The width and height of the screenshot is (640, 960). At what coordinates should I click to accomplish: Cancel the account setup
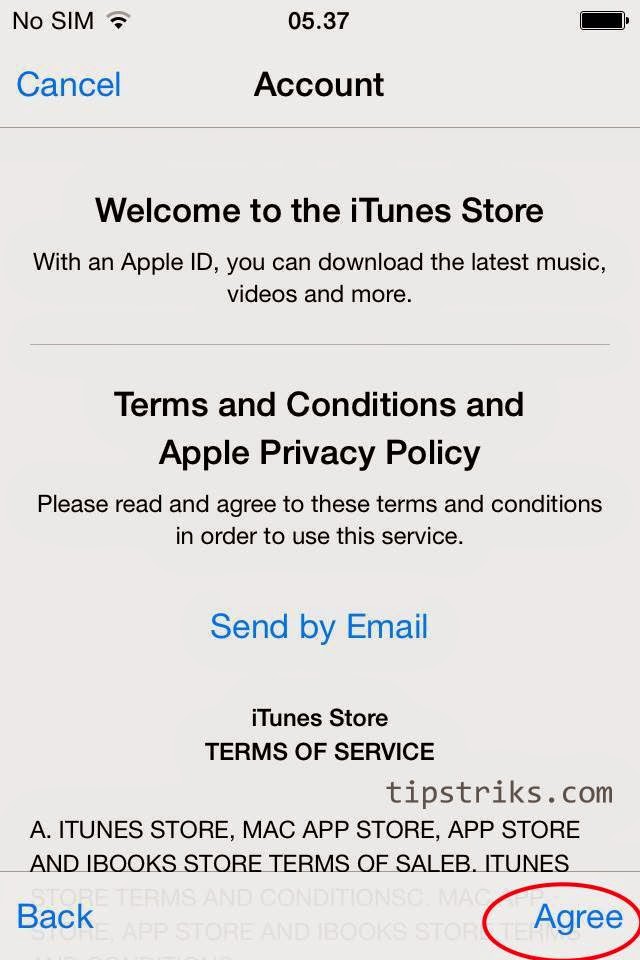tap(68, 84)
